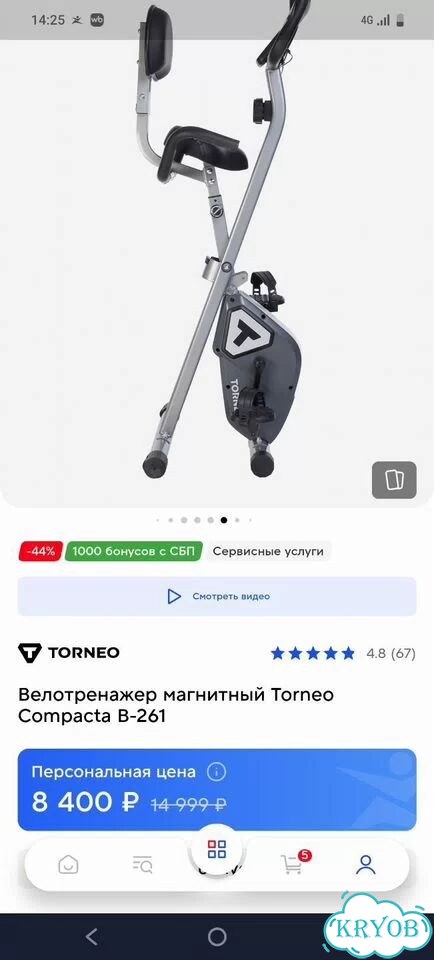Tap the center grid menu button
The height and width of the screenshot is (960, 434).
click(217, 850)
